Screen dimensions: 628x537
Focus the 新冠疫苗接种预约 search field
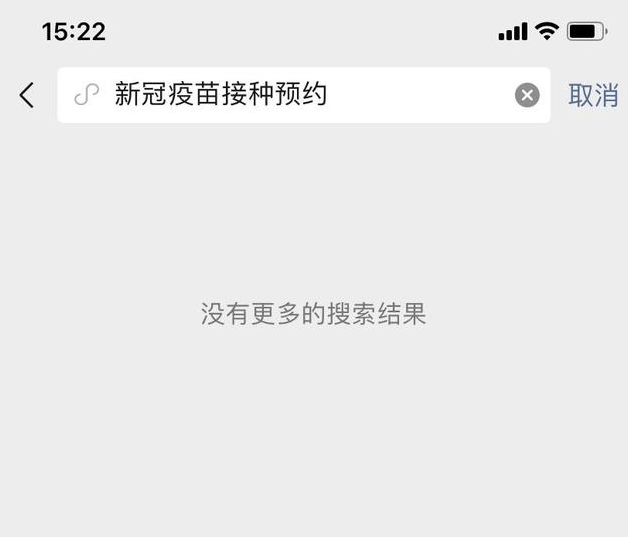pyautogui.click(x=300, y=95)
